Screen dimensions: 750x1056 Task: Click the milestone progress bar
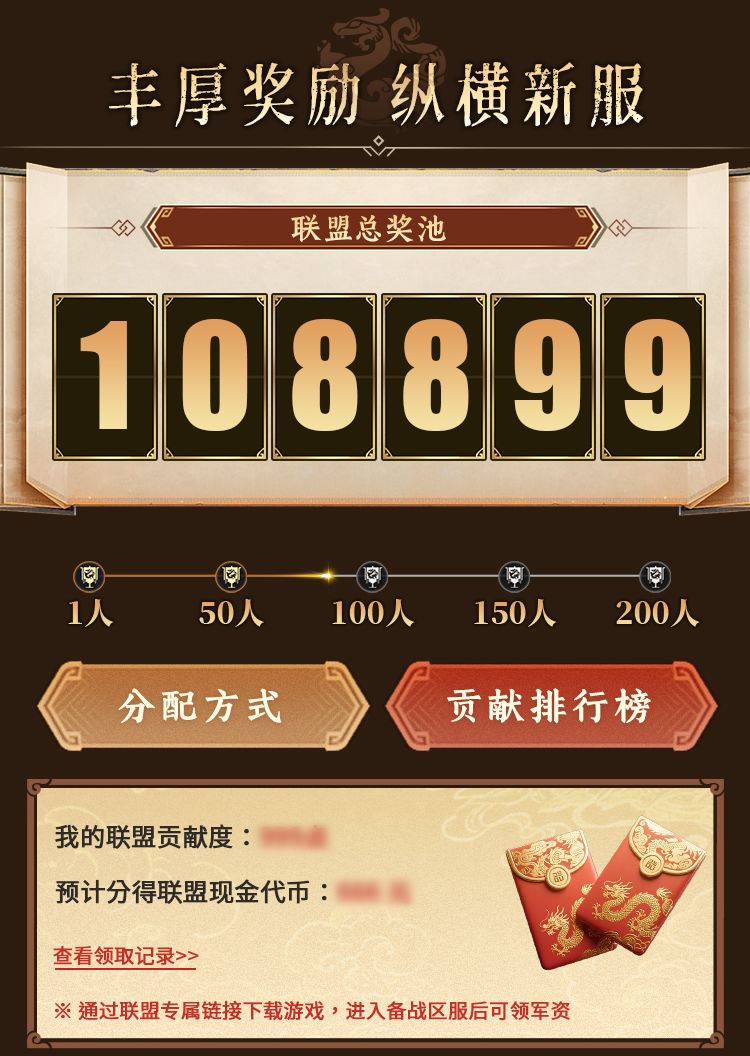click(374, 575)
